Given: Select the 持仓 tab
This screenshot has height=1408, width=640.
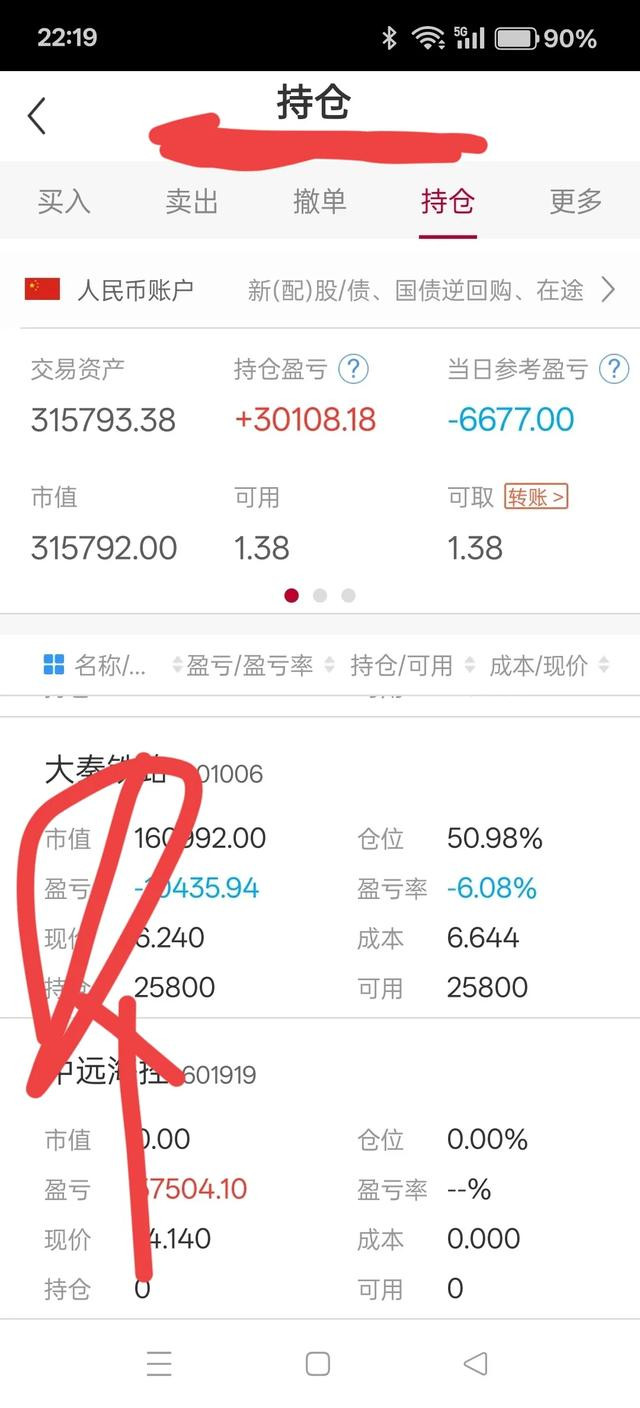Looking at the screenshot, I should click(447, 201).
